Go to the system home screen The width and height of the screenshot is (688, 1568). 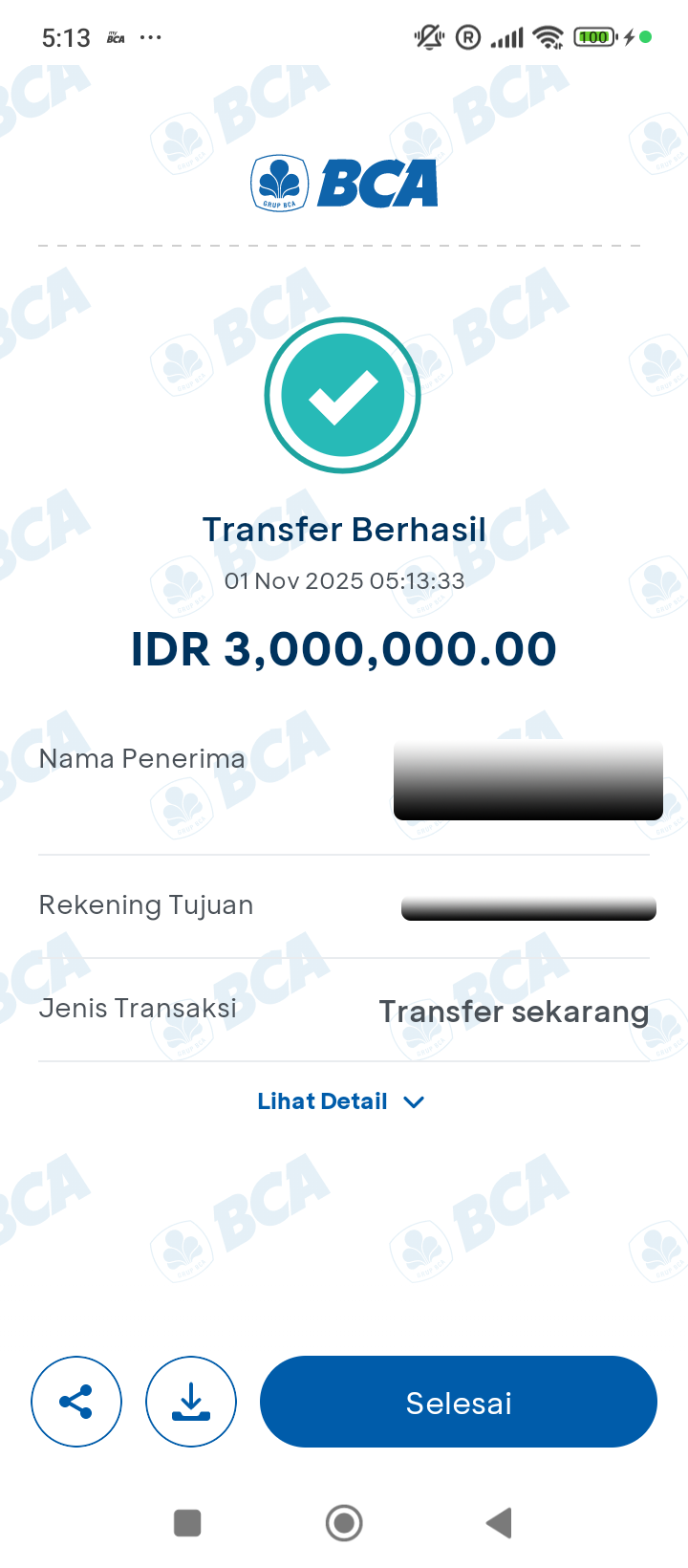pyautogui.click(x=344, y=1522)
